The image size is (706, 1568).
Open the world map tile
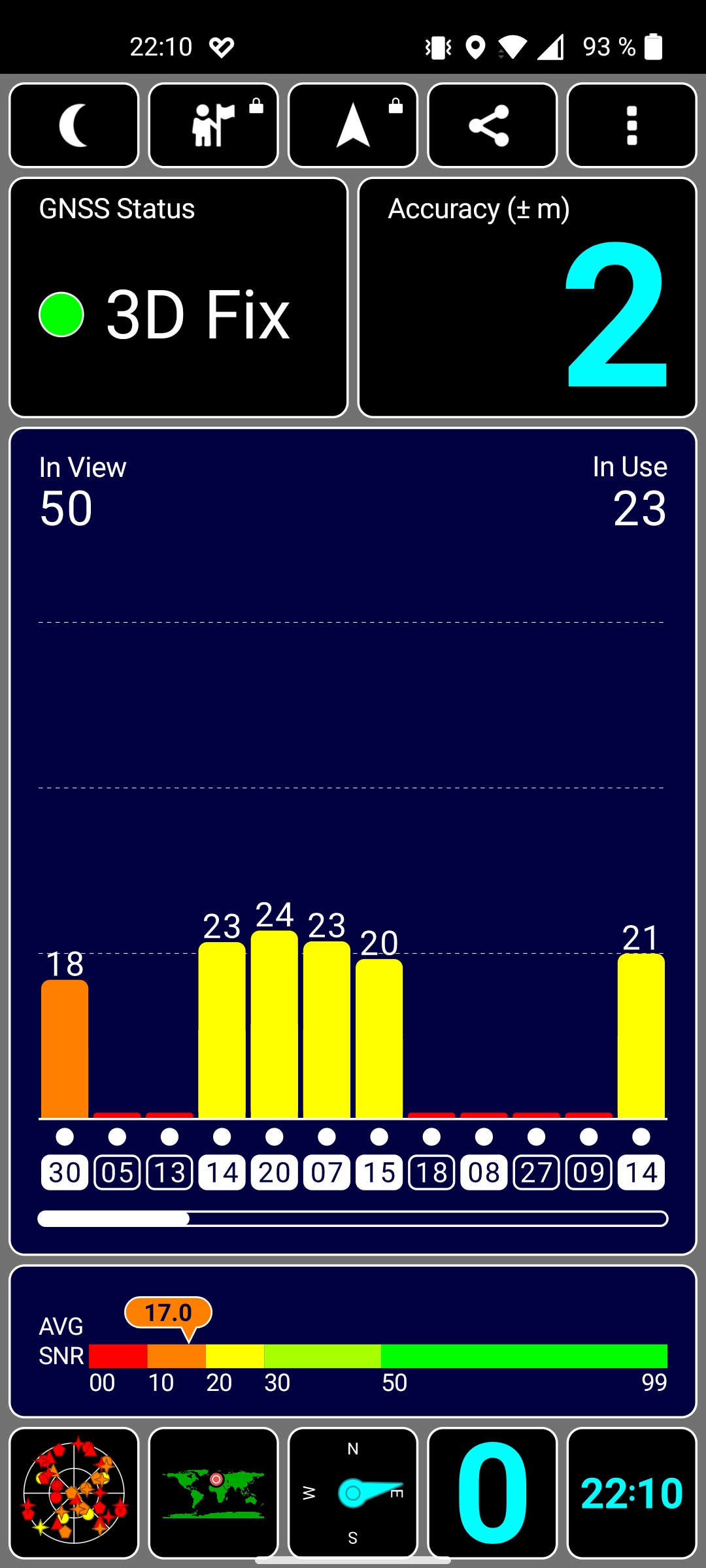coord(214,1493)
